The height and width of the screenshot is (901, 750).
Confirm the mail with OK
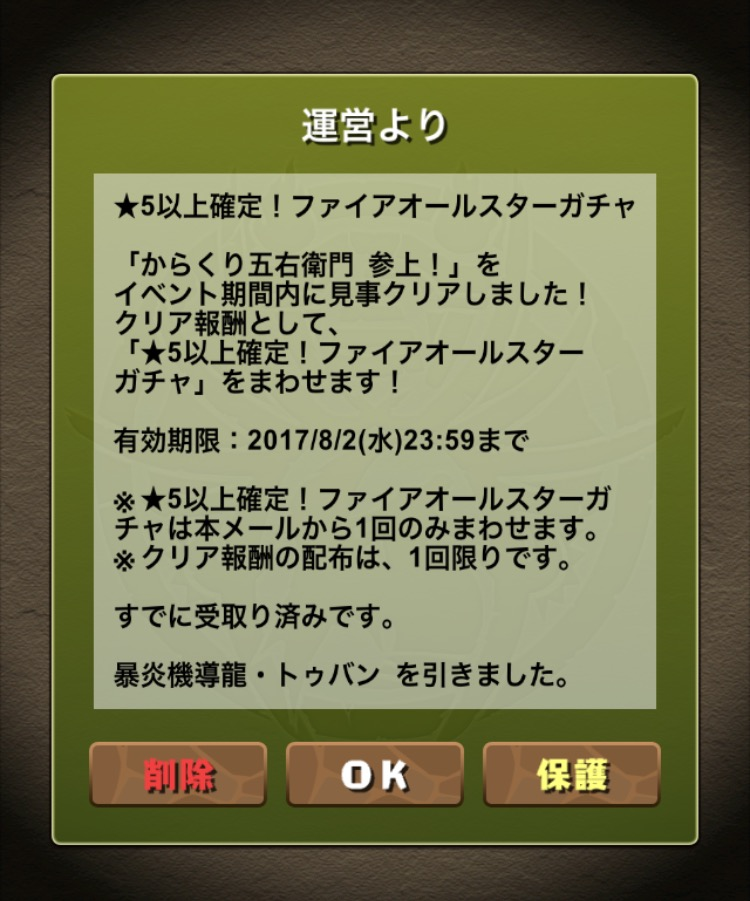(375, 775)
